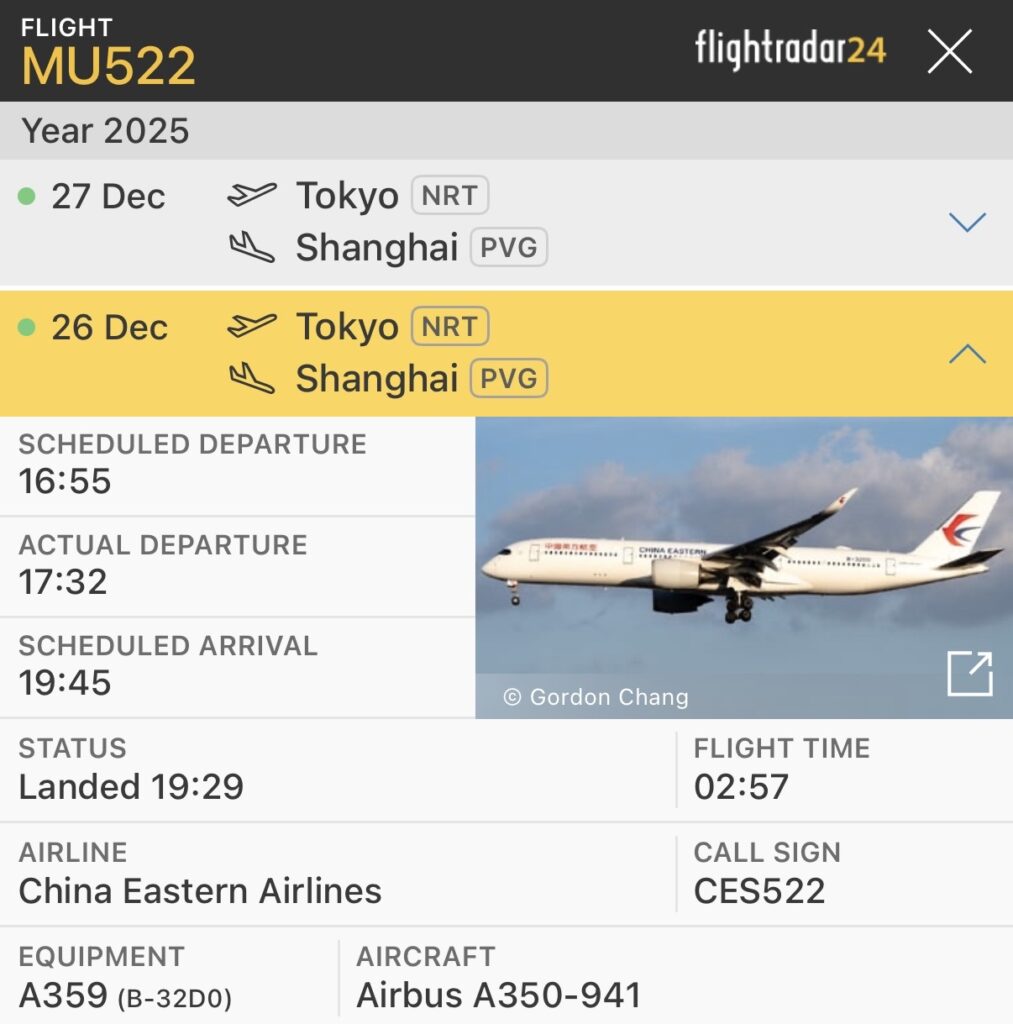This screenshot has height=1024, width=1013.
Task: Collapse the 26 Dec flight details
Action: click(966, 354)
